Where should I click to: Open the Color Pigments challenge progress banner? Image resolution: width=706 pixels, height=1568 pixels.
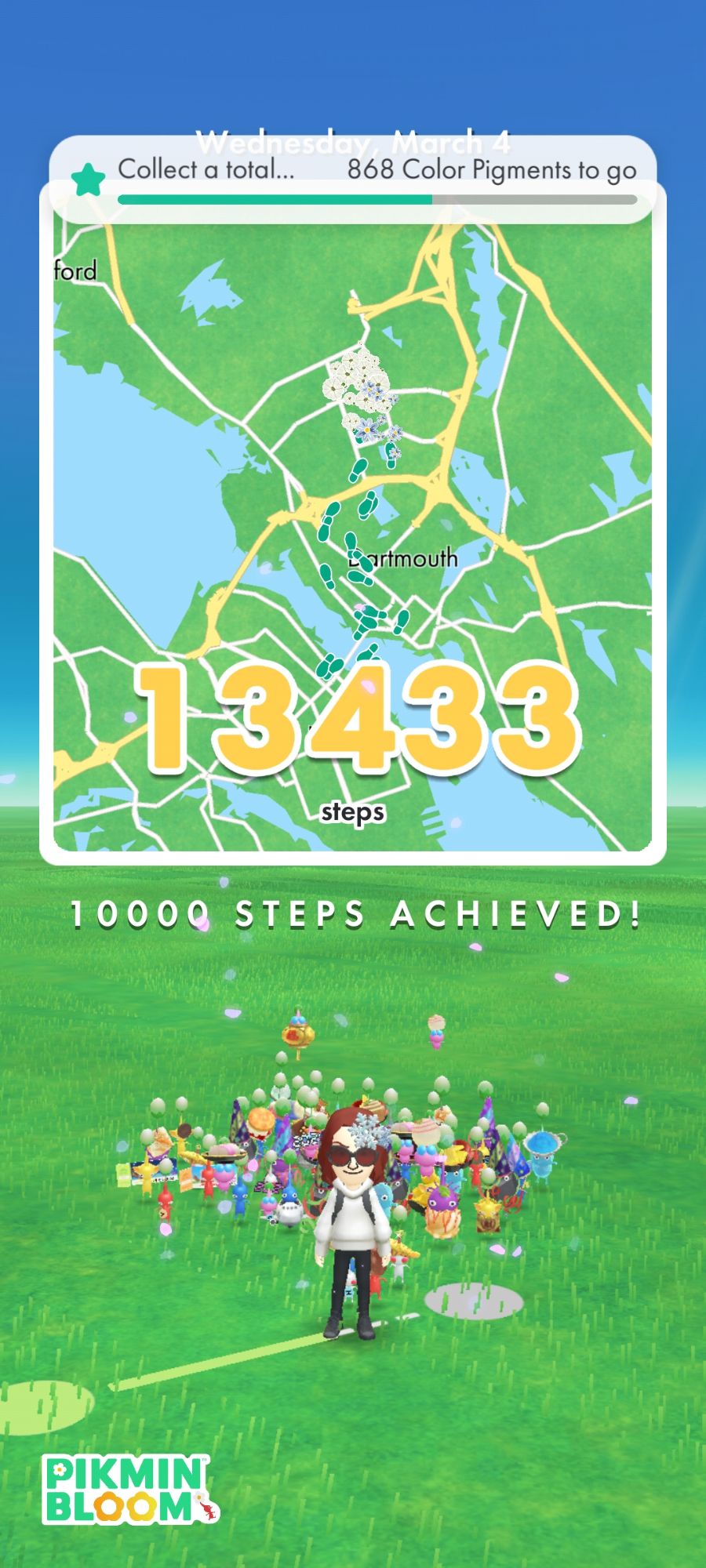coord(353,177)
